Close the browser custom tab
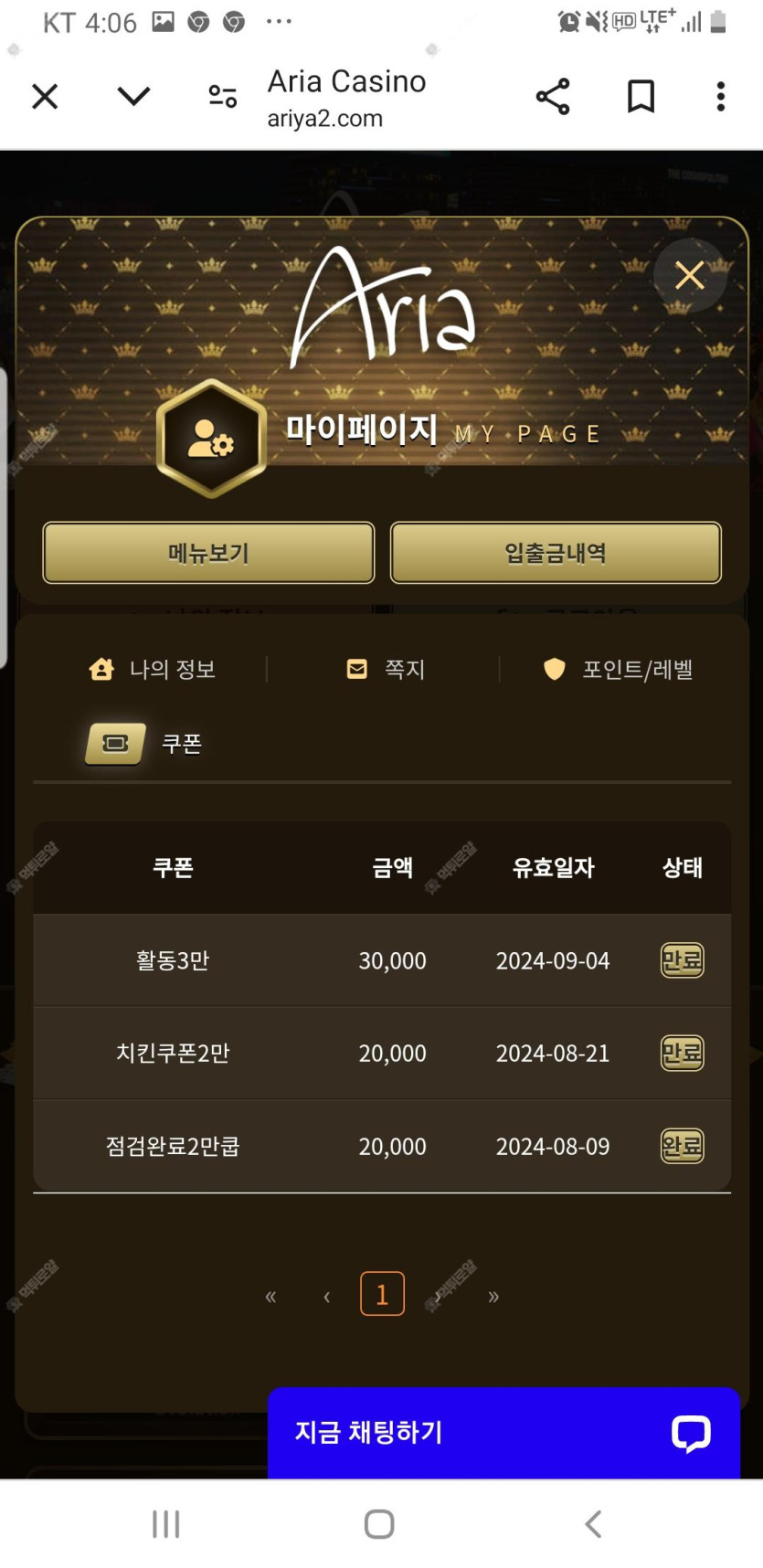763x1568 pixels. pos(45,96)
